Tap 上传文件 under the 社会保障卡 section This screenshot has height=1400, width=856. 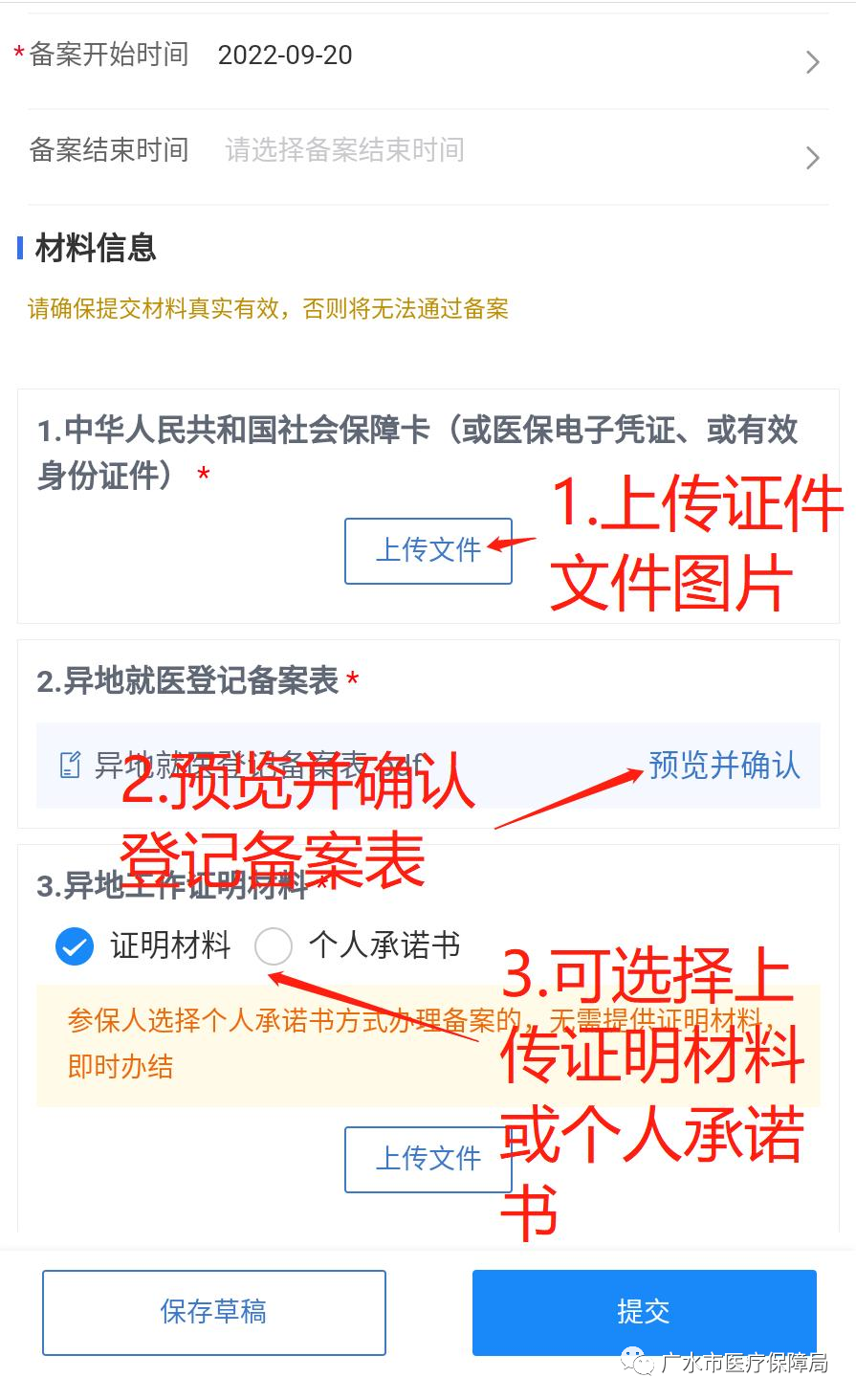coord(428,550)
